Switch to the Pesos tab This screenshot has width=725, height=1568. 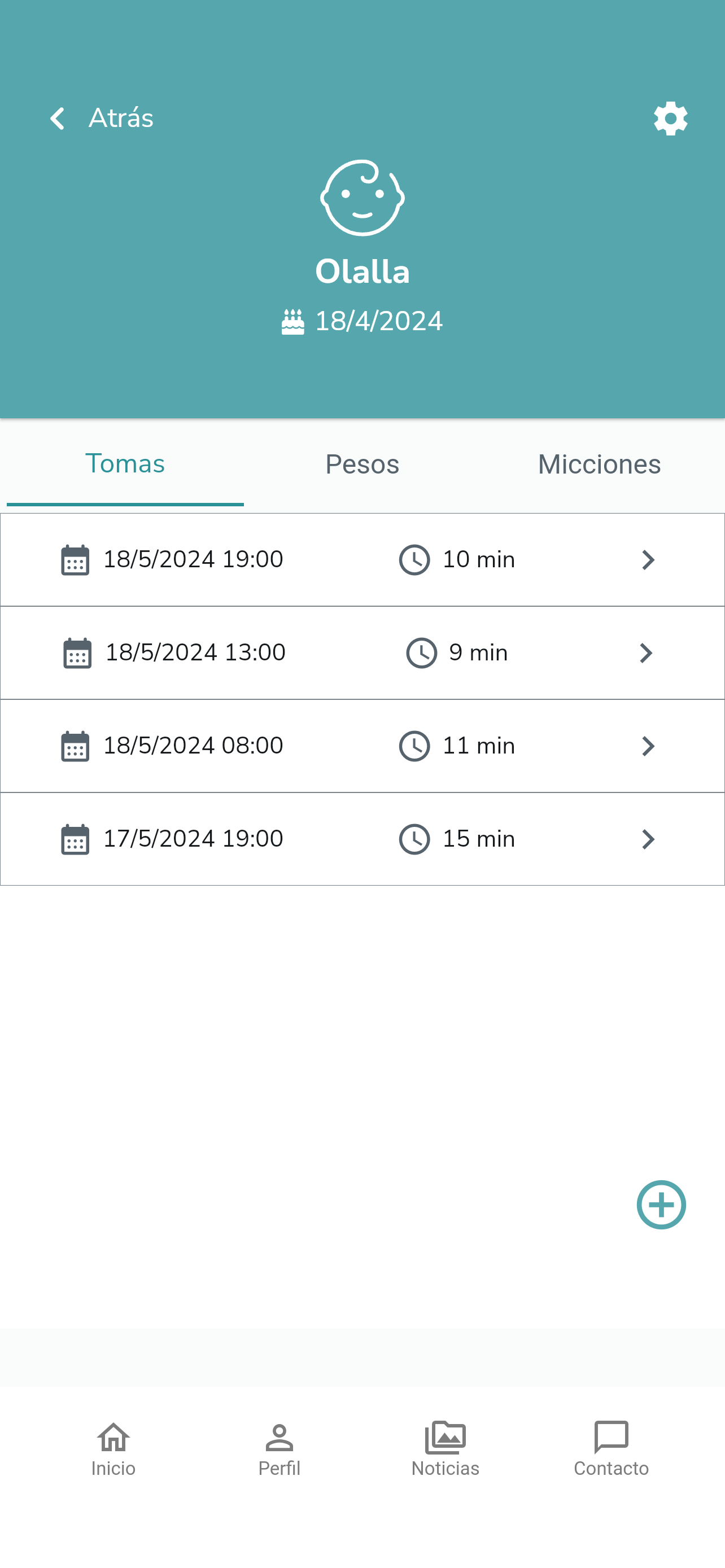(362, 465)
